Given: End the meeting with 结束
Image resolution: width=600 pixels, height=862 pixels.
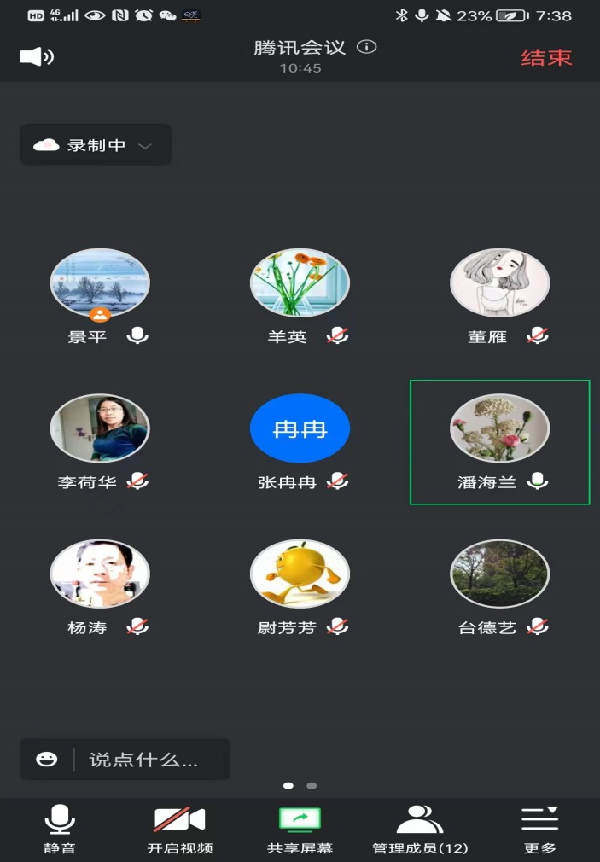Looking at the screenshot, I should [x=546, y=57].
